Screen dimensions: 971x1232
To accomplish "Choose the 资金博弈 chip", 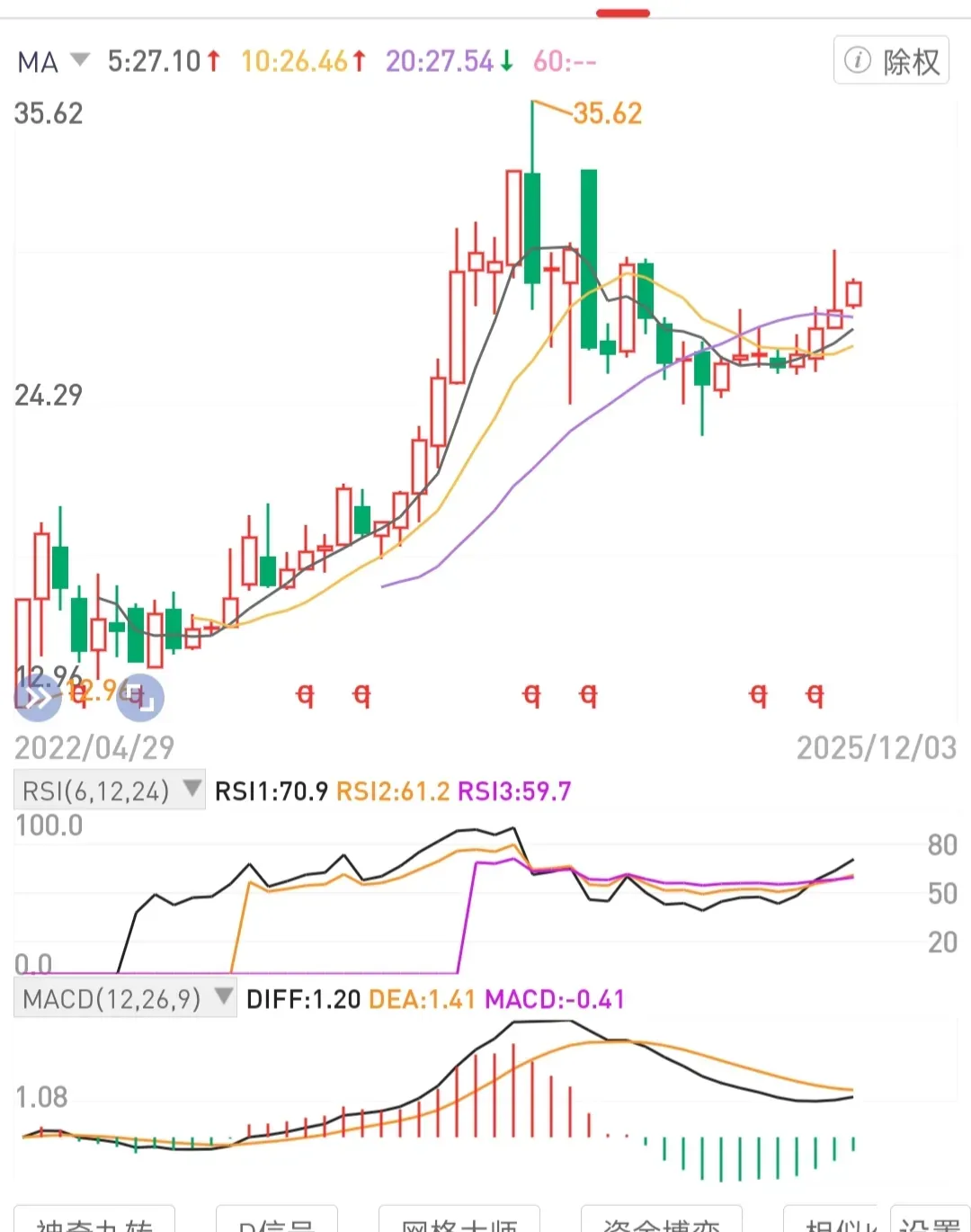I will tap(662, 1221).
